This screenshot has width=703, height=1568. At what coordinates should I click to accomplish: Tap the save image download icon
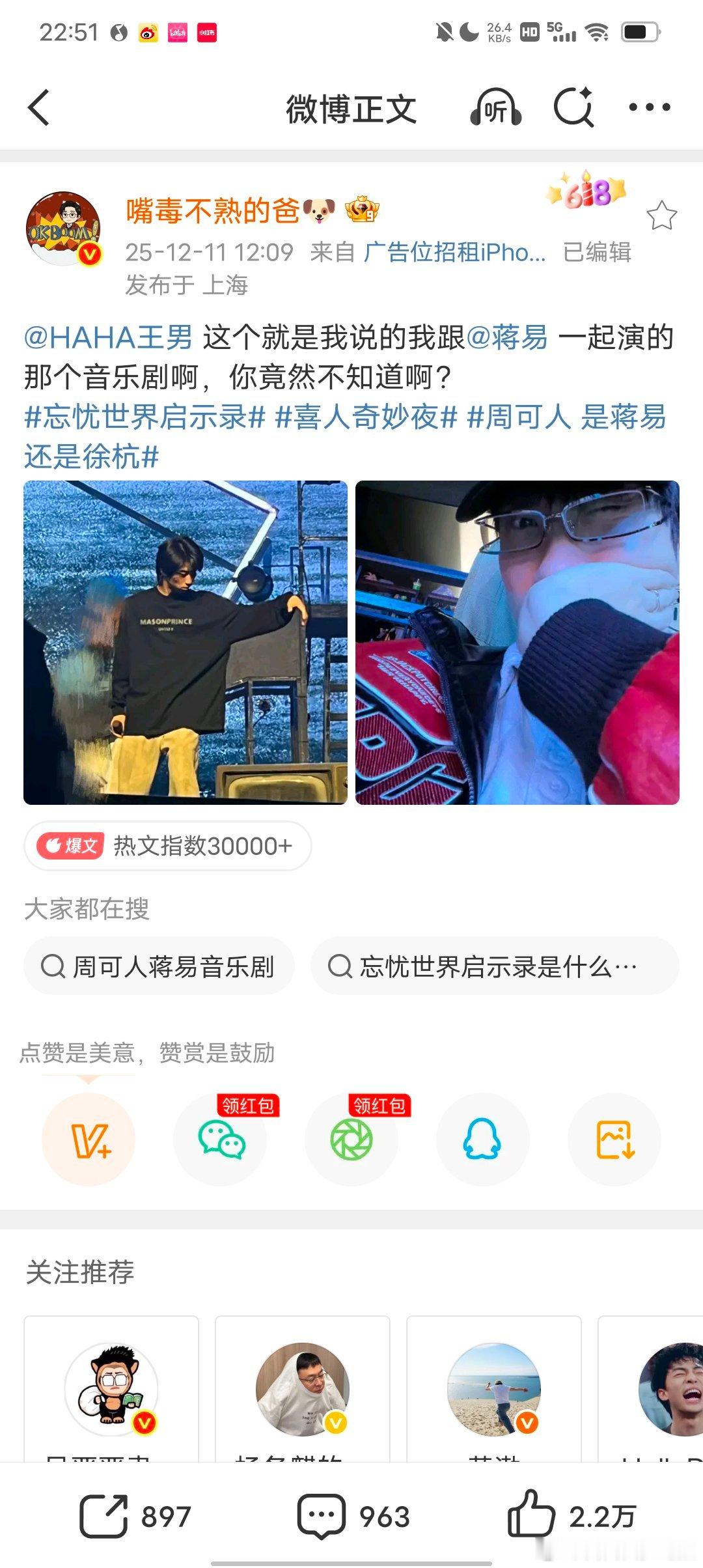point(613,1140)
